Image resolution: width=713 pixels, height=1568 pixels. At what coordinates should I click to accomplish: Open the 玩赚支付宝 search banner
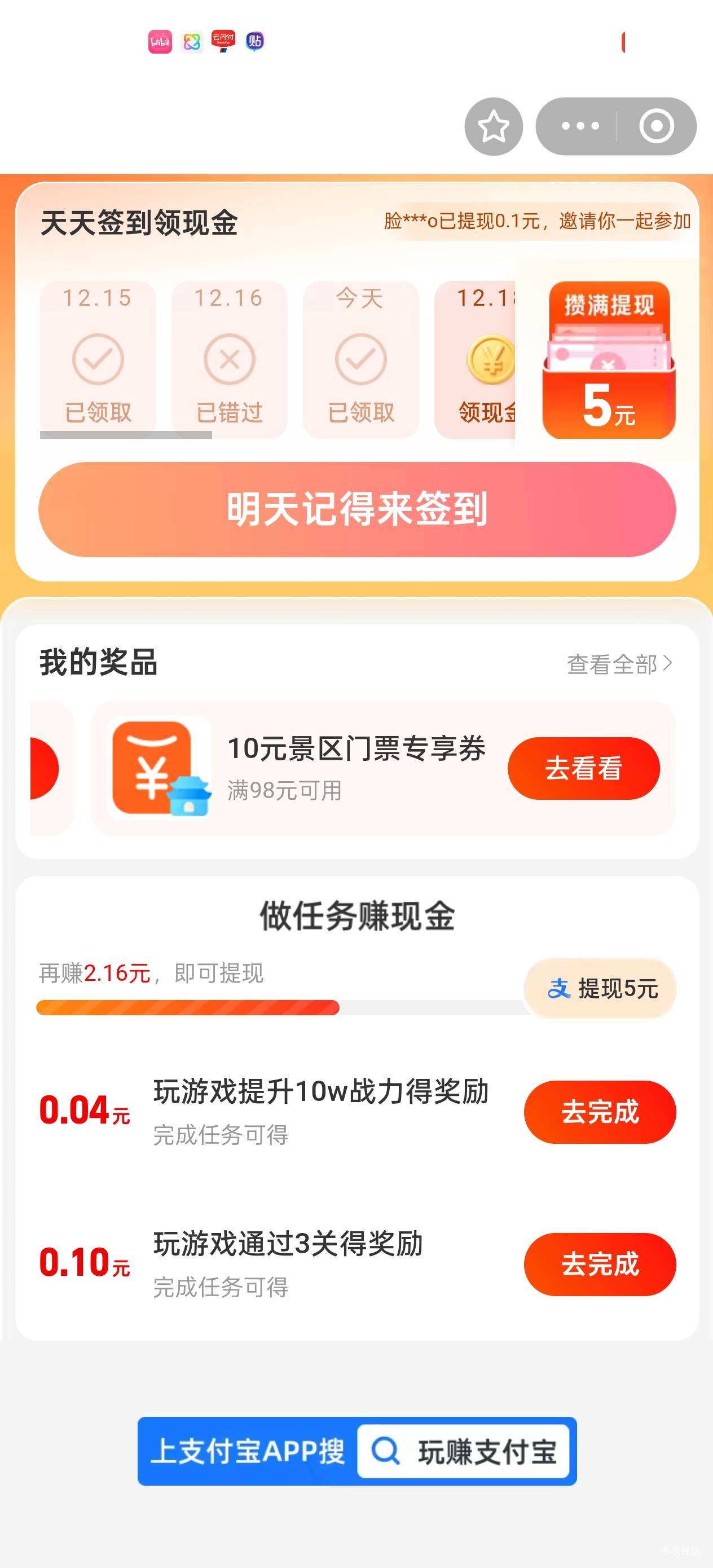click(x=357, y=1451)
